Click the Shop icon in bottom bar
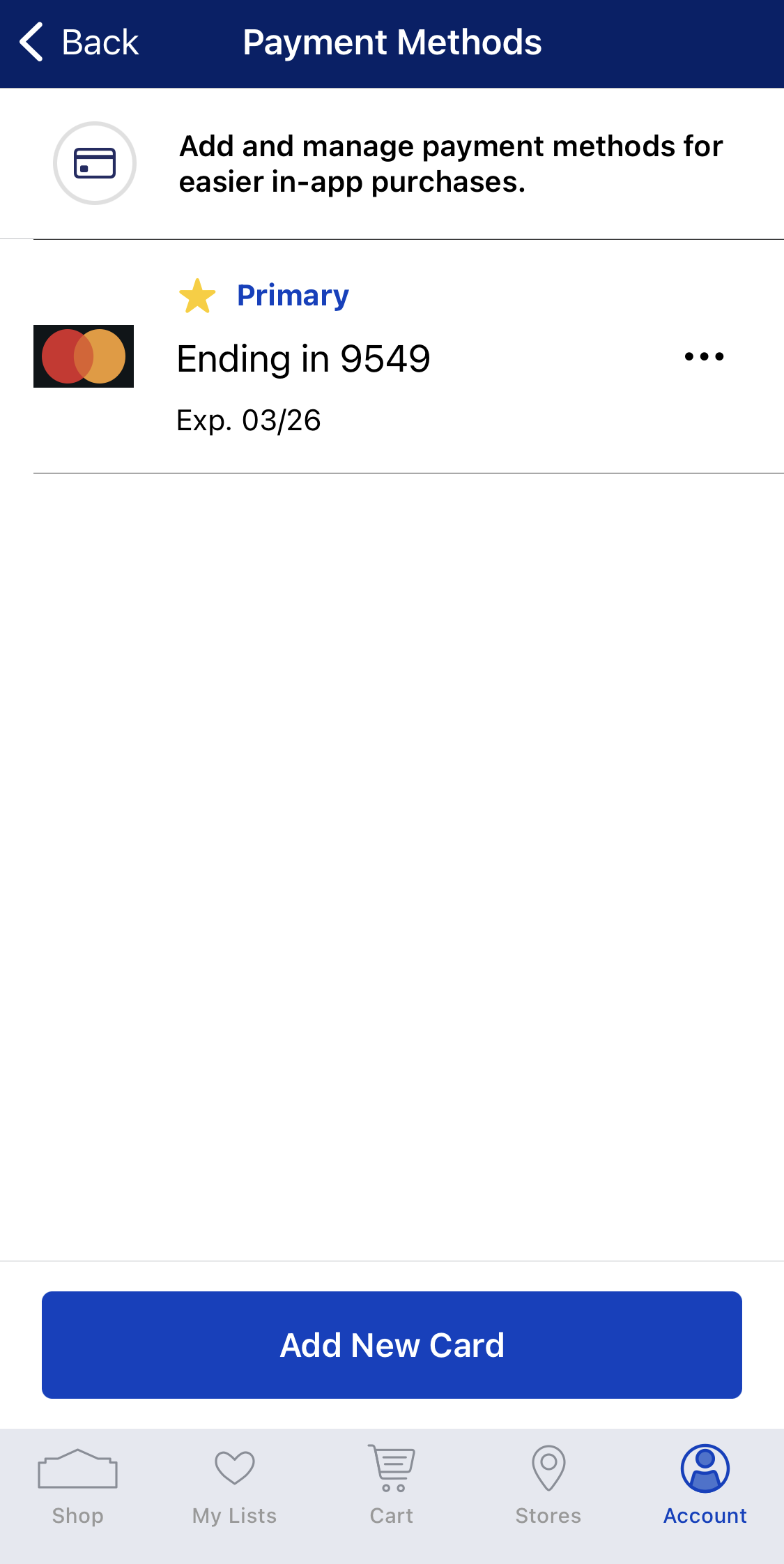 click(x=77, y=1473)
